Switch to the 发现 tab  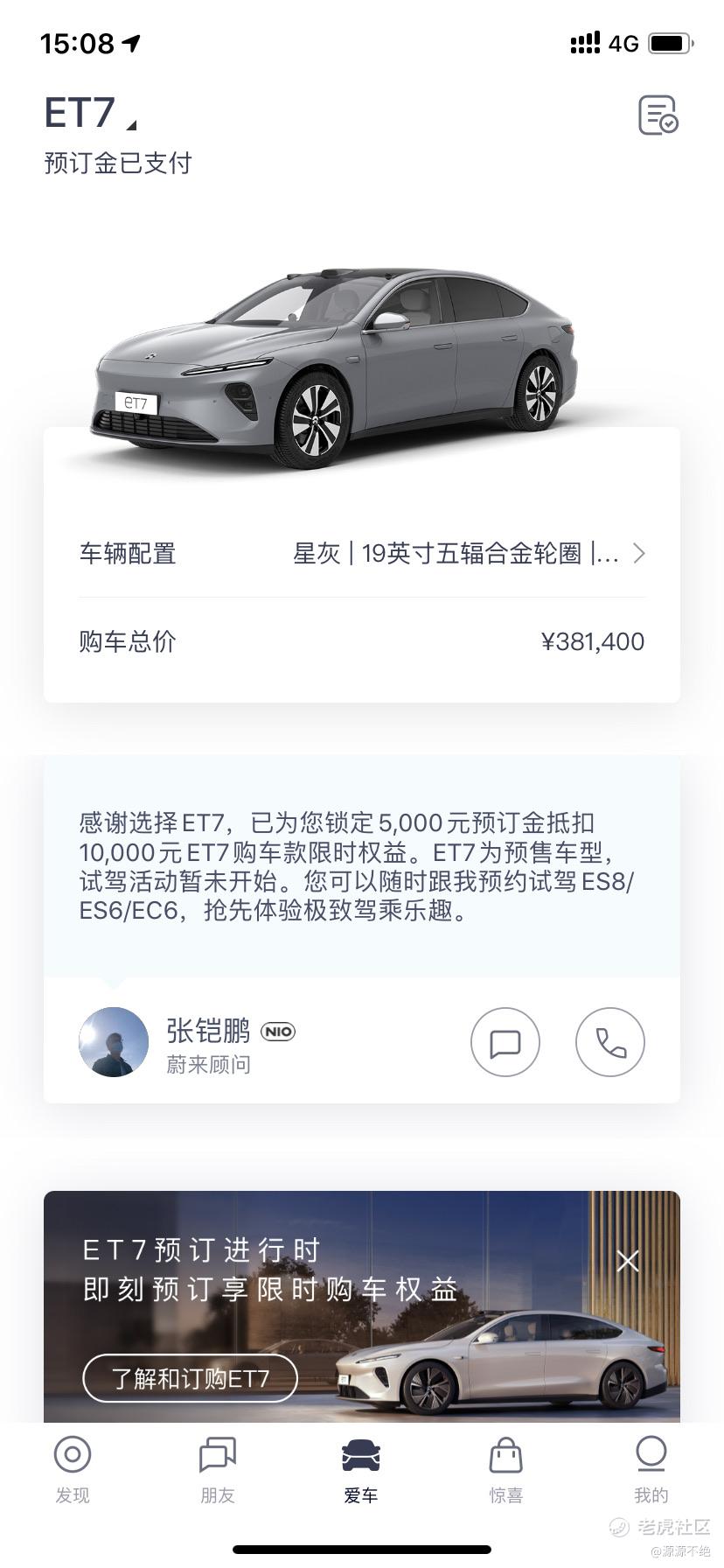point(73,1470)
